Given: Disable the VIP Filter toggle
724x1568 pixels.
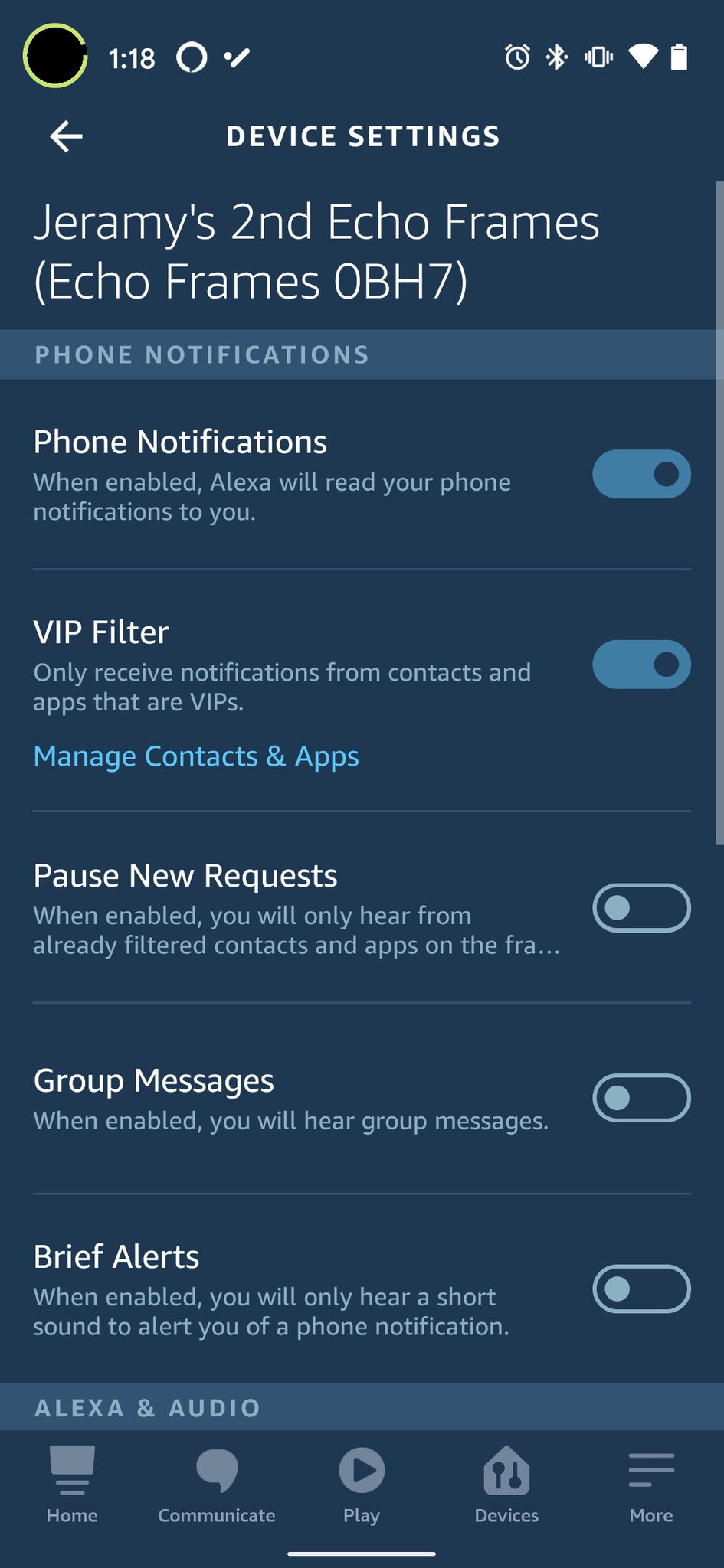Looking at the screenshot, I should click(x=640, y=665).
